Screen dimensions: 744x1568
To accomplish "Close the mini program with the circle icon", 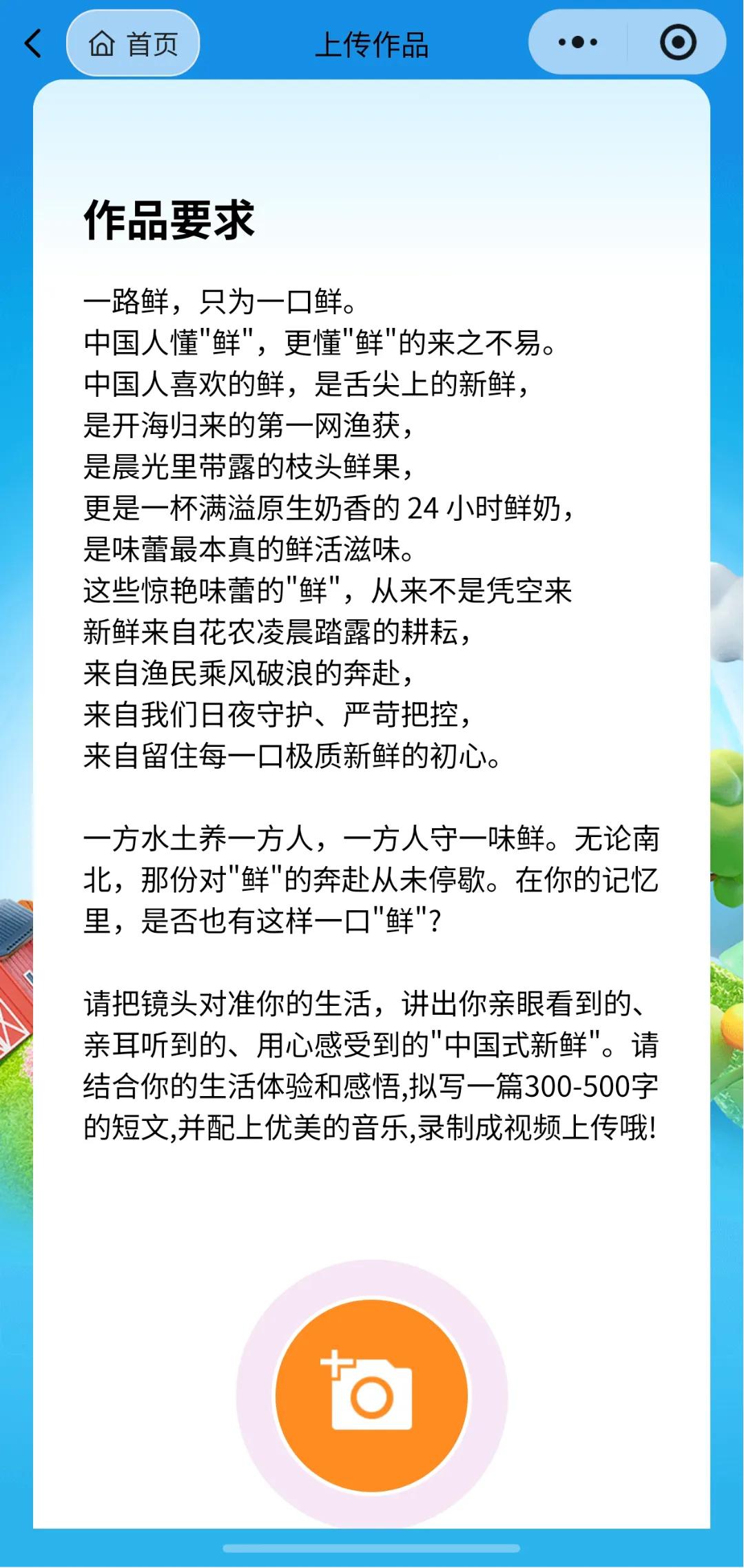I will click(678, 43).
